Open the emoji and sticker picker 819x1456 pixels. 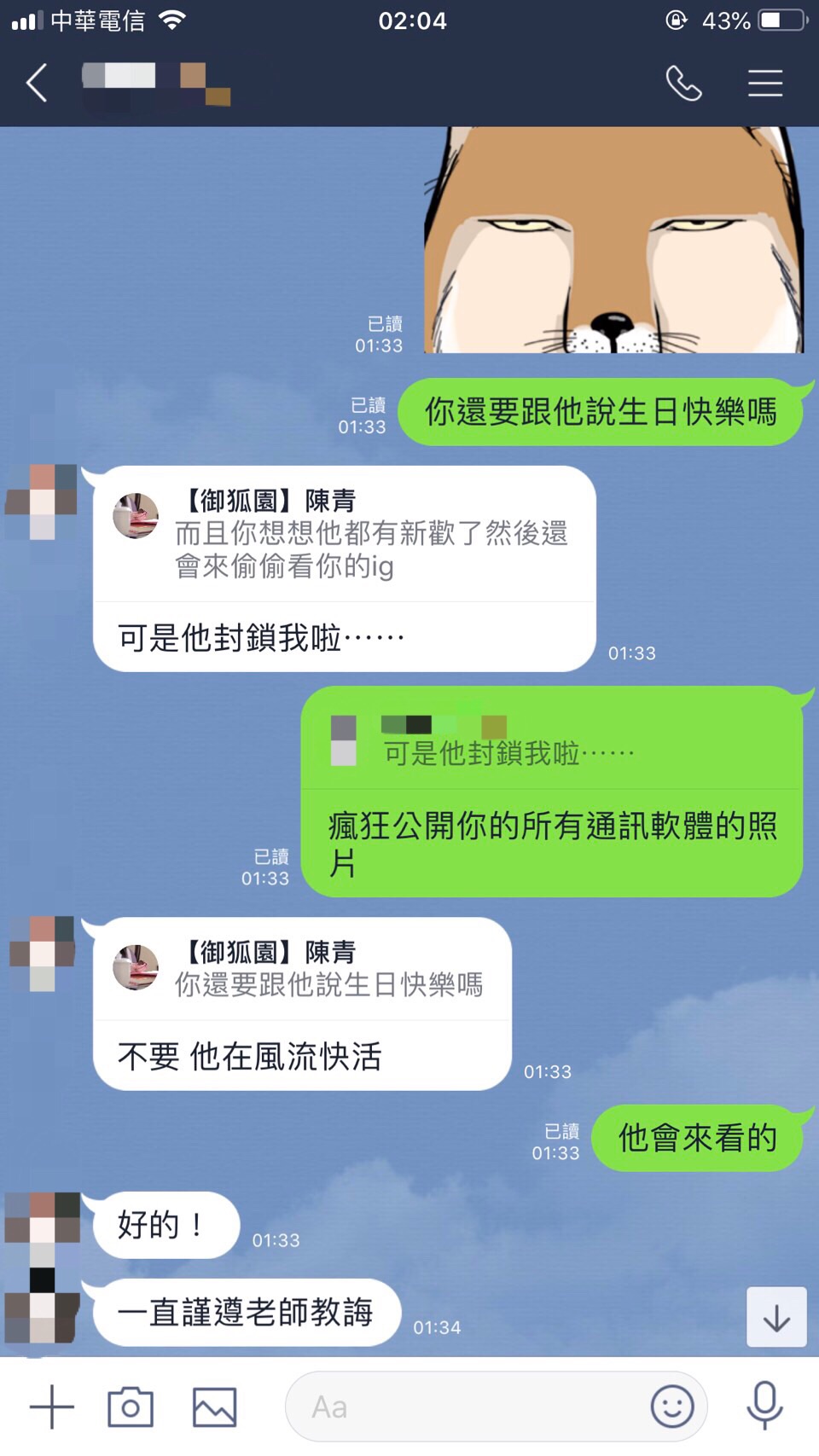(671, 1407)
